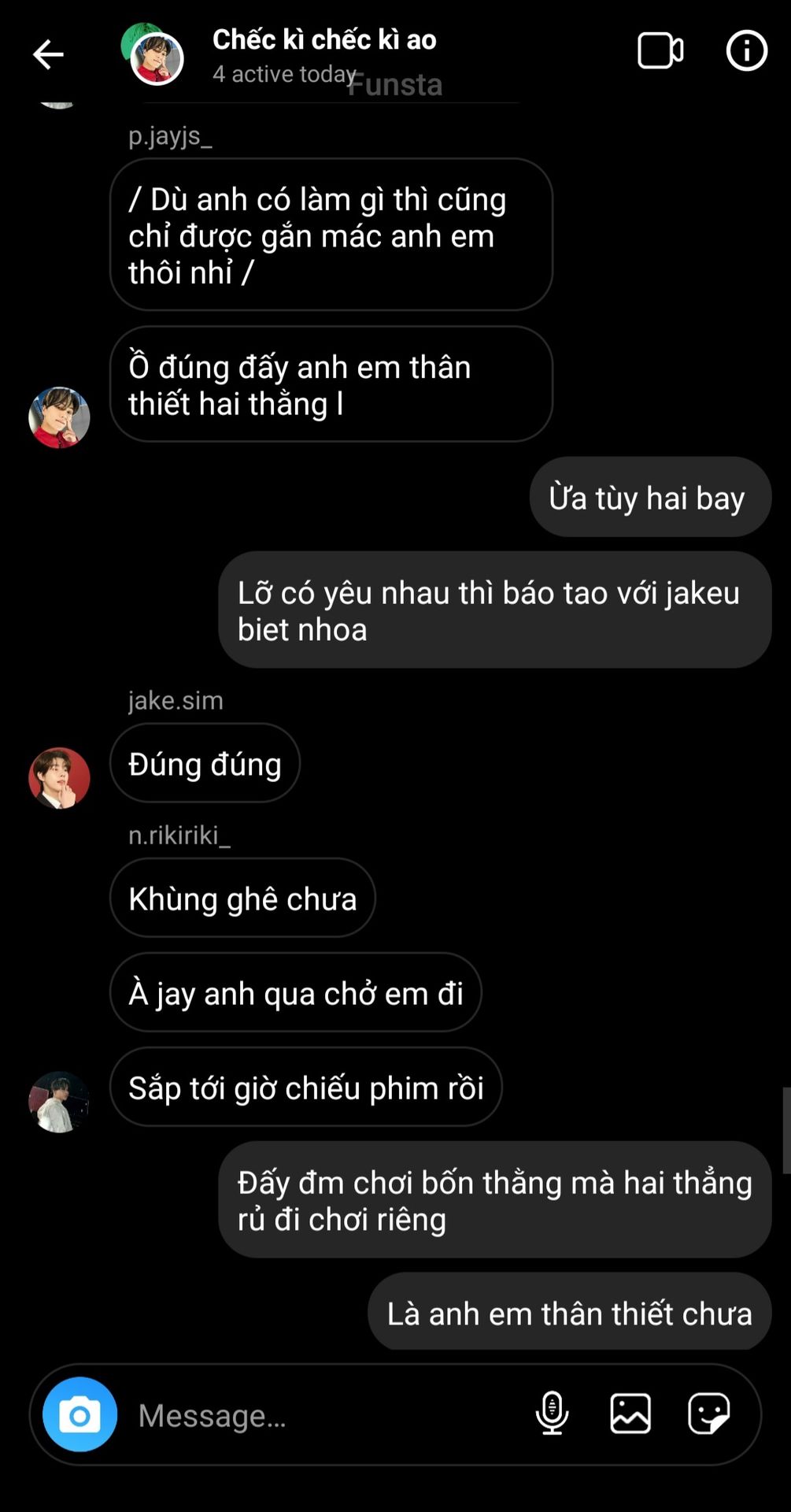Open the camera from the message bar

79,1414
